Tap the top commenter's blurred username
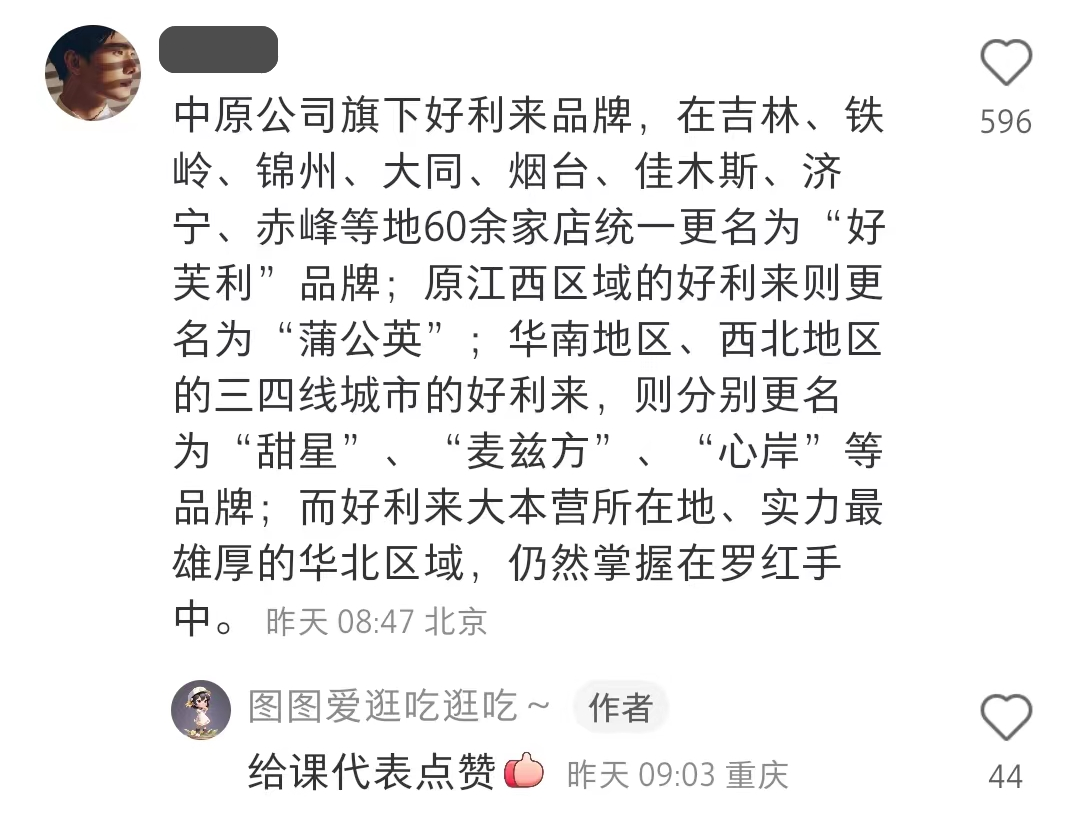1080x820 pixels. (218, 50)
